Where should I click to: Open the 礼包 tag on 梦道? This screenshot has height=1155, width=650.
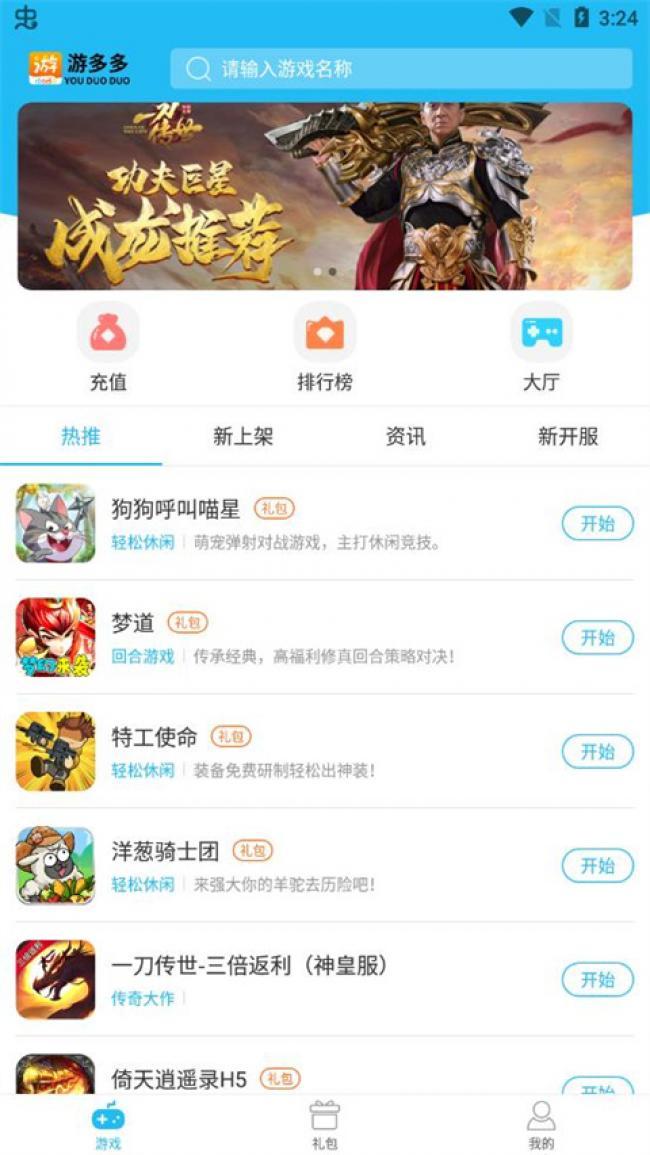187,623
